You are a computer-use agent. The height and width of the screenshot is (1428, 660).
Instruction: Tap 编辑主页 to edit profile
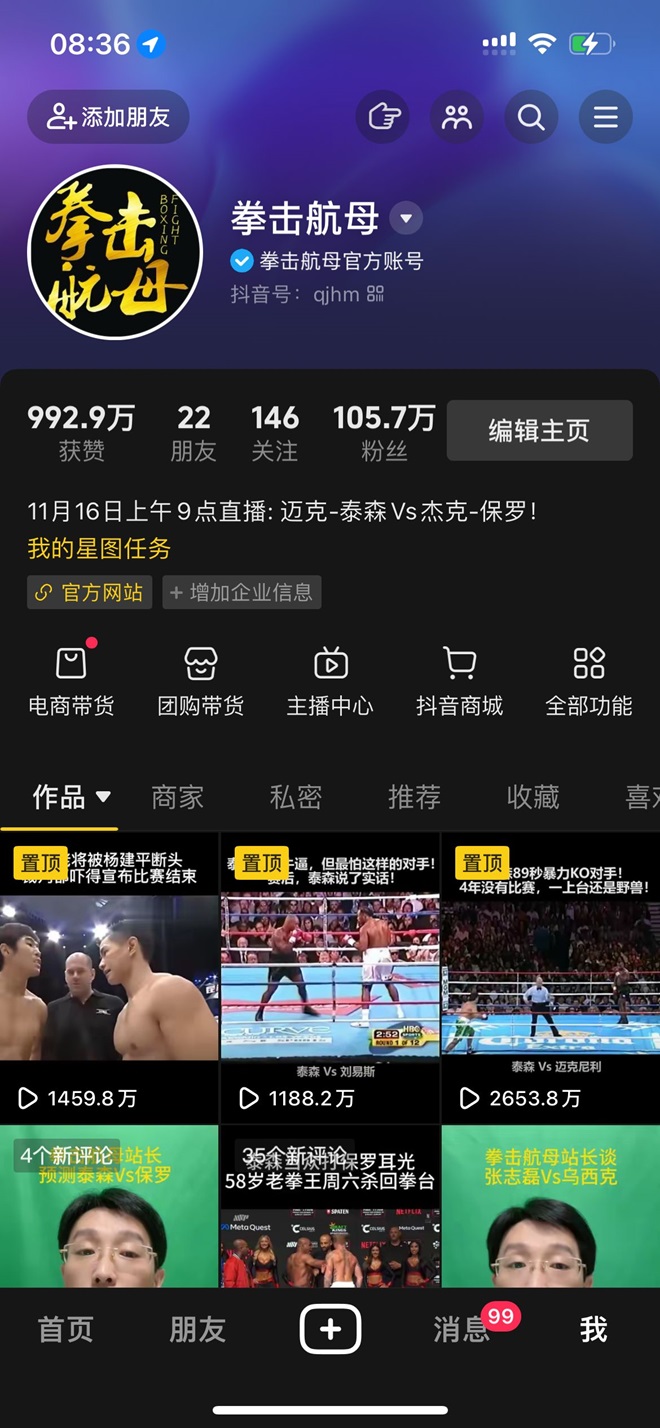point(539,430)
